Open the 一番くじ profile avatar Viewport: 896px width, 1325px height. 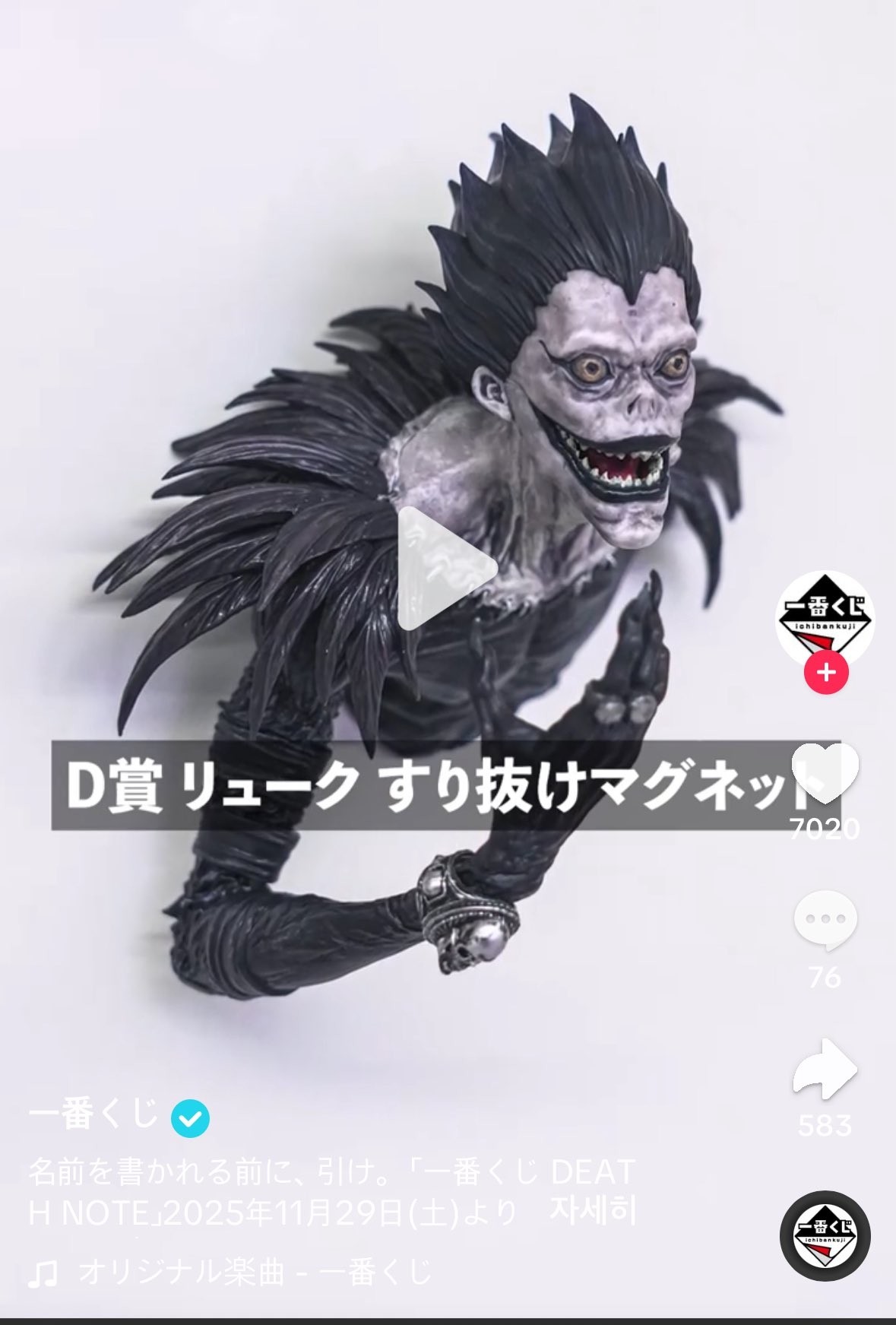click(825, 618)
